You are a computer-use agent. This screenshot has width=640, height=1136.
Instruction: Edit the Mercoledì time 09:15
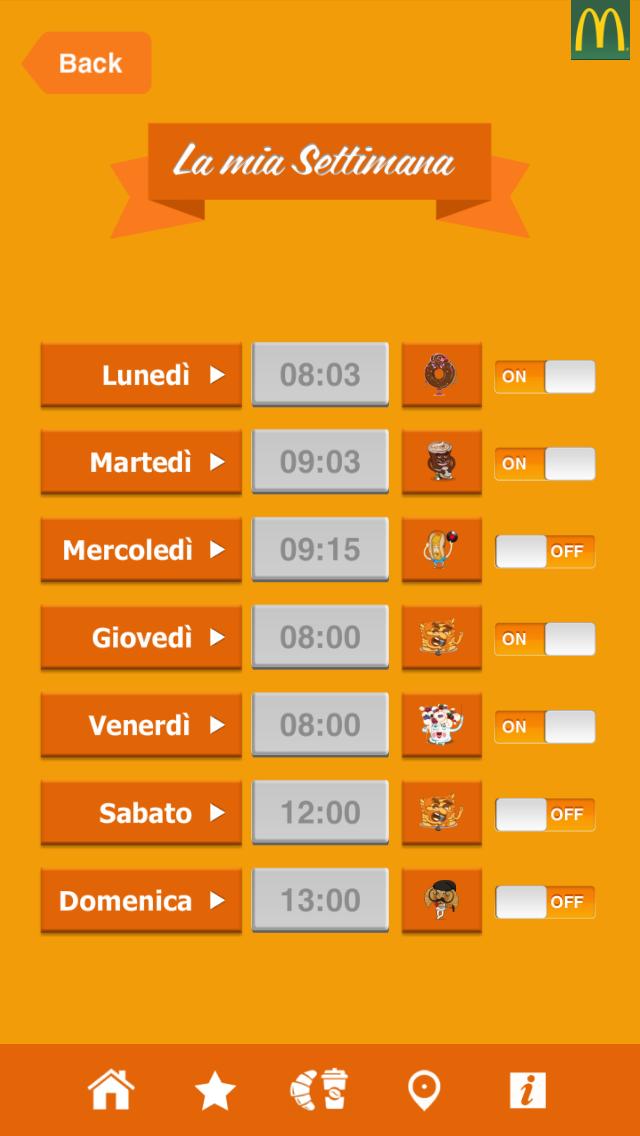click(x=320, y=549)
